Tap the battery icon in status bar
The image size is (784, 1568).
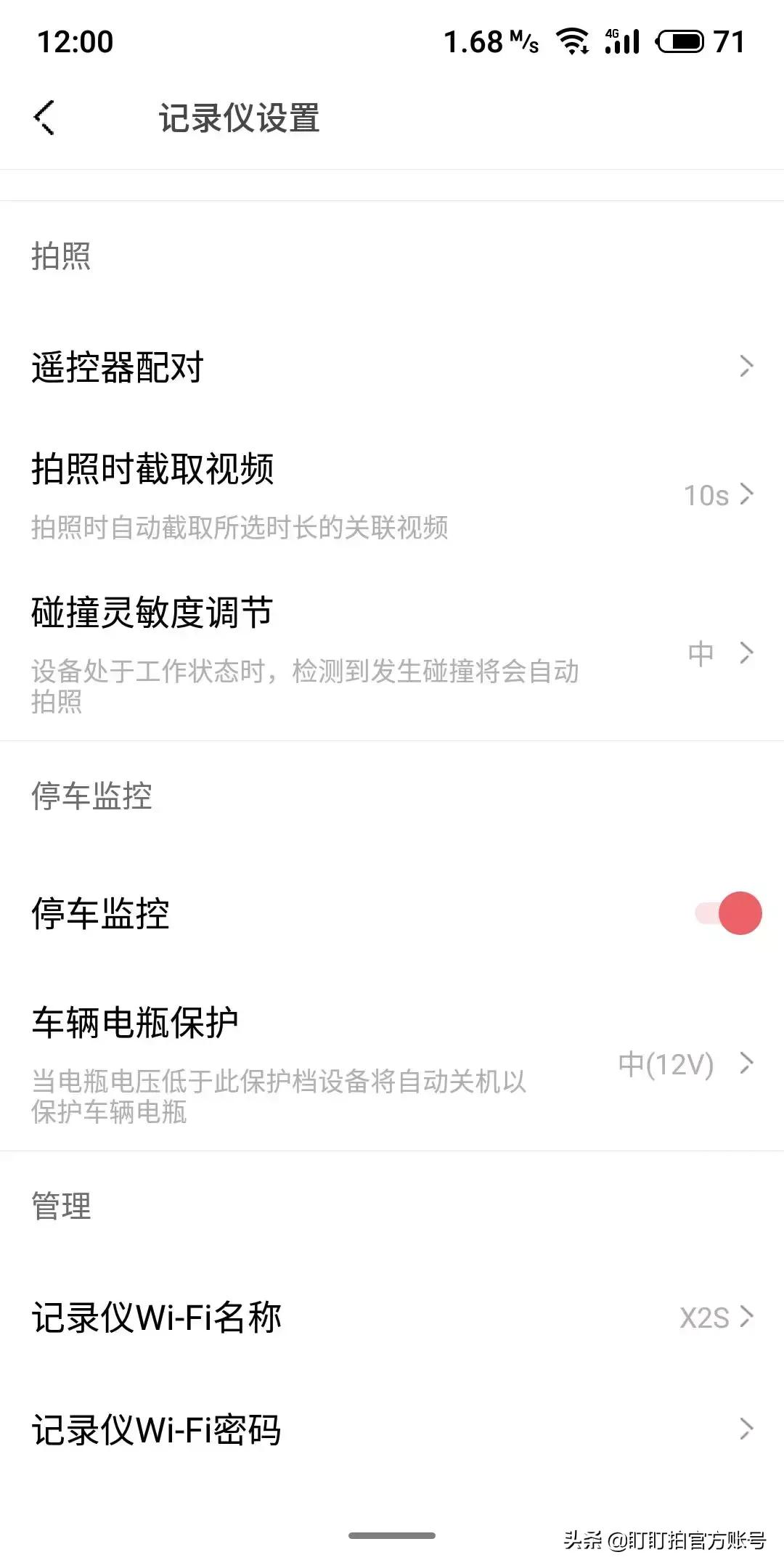[681, 42]
